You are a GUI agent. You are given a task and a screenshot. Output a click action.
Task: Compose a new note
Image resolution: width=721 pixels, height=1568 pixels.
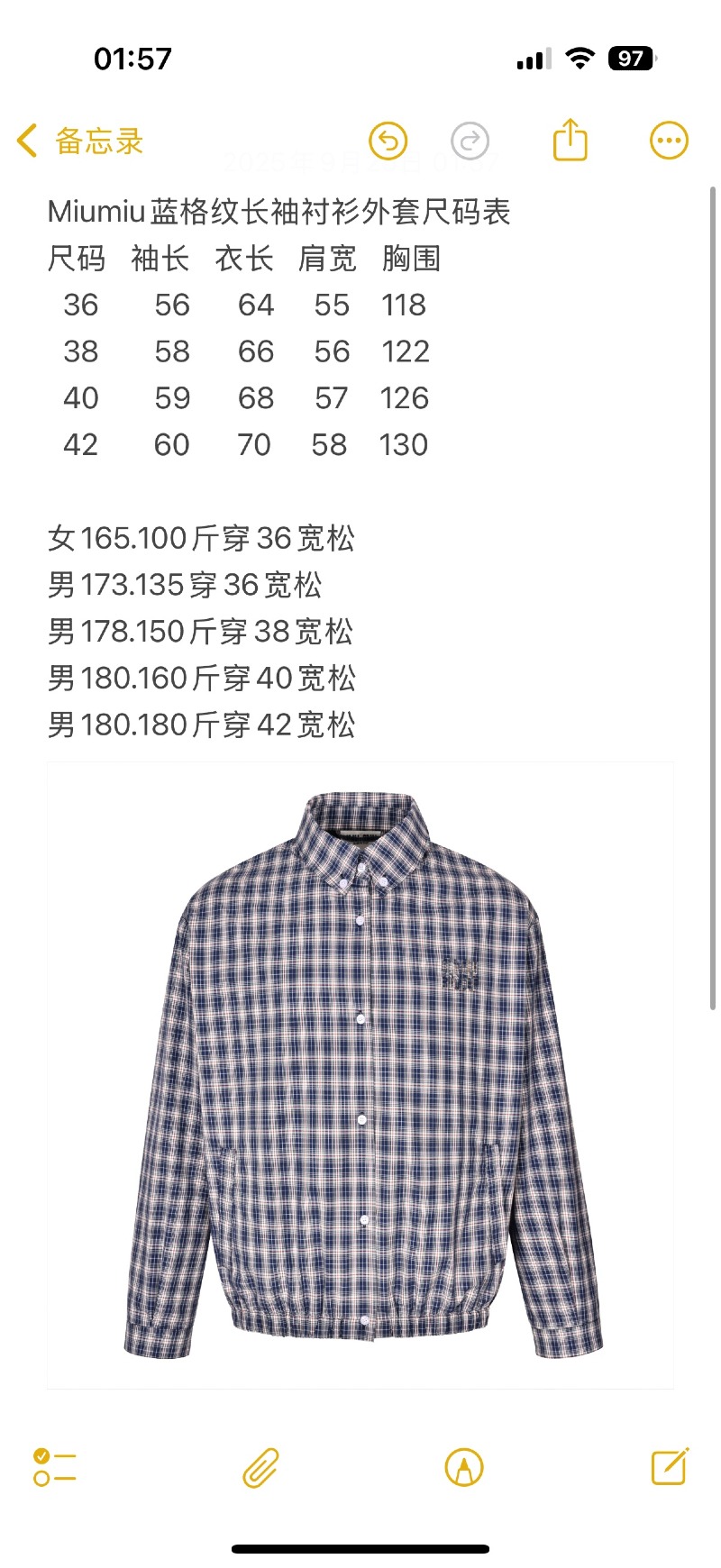point(670,1466)
